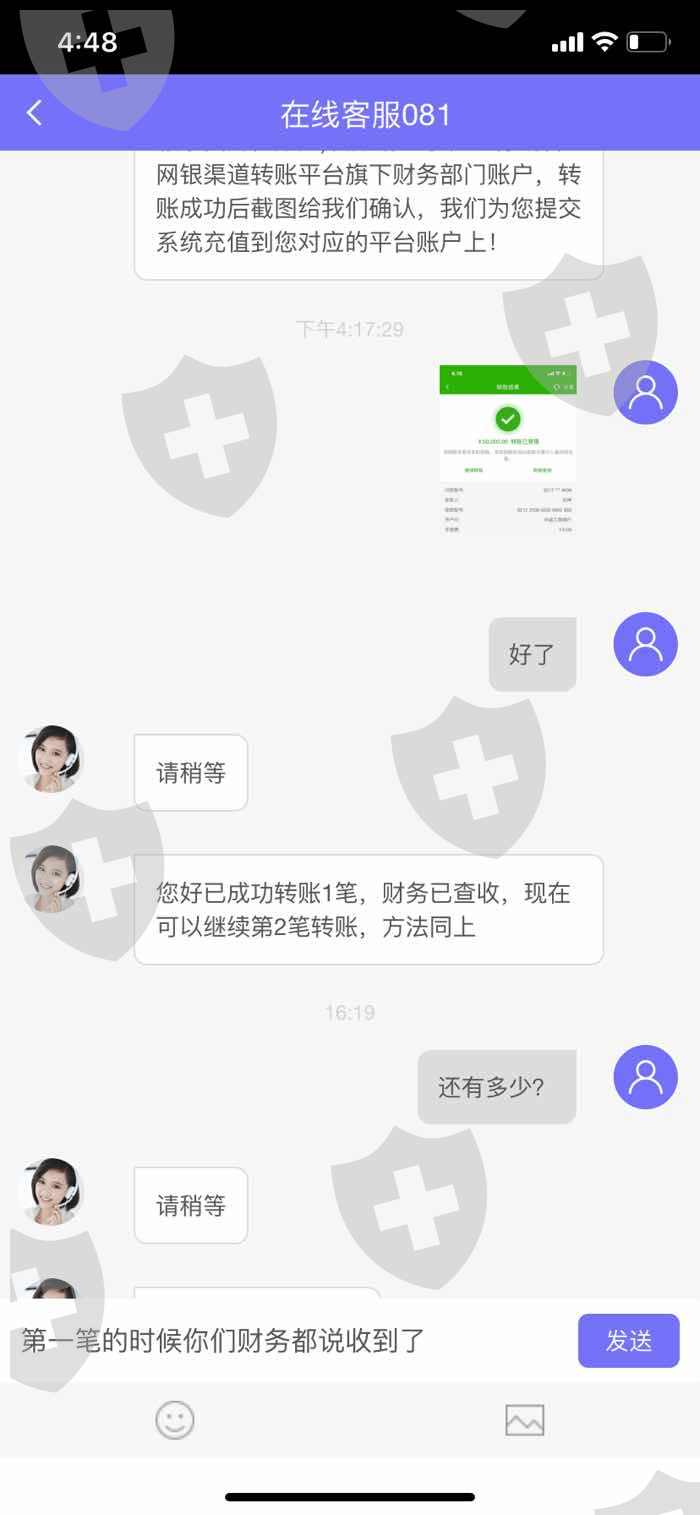This screenshot has width=700, height=1515.
Task: Open the transfer screenshot image in chat
Action: coord(508,450)
